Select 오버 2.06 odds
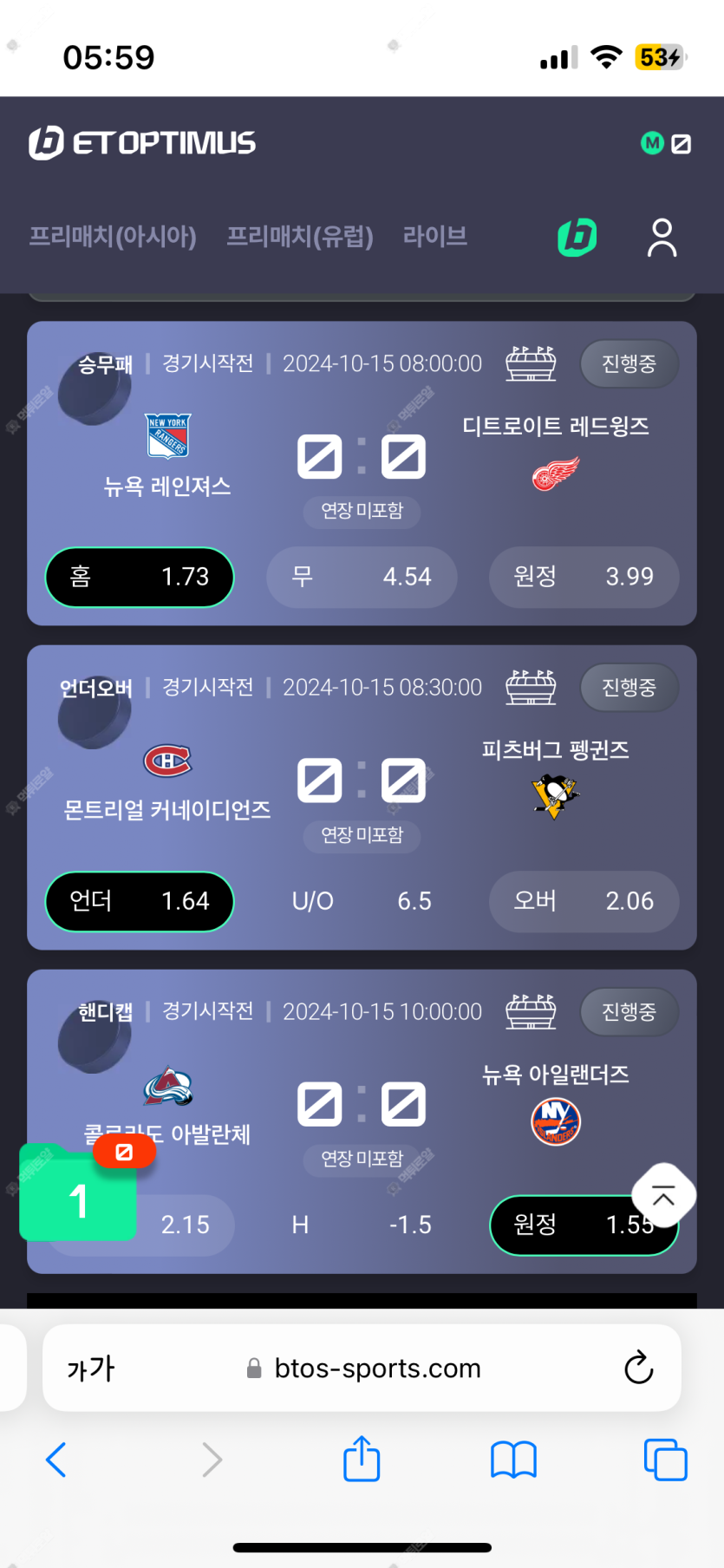This screenshot has width=724, height=1568. pos(584,901)
